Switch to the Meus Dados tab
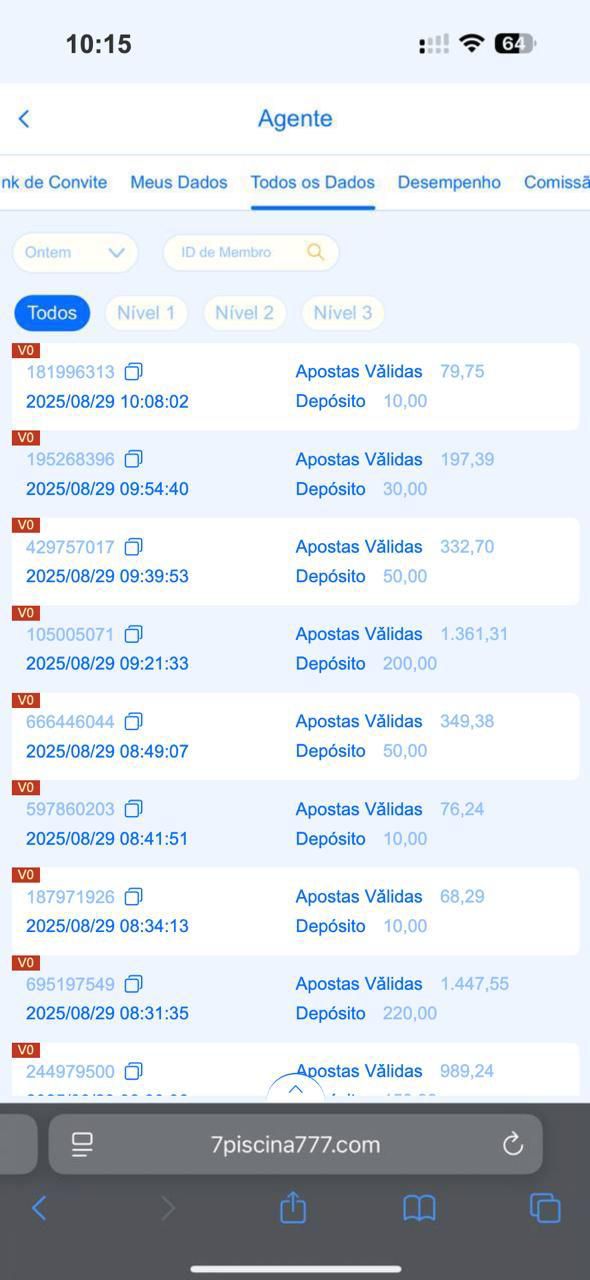Image resolution: width=590 pixels, height=1280 pixels. point(179,182)
